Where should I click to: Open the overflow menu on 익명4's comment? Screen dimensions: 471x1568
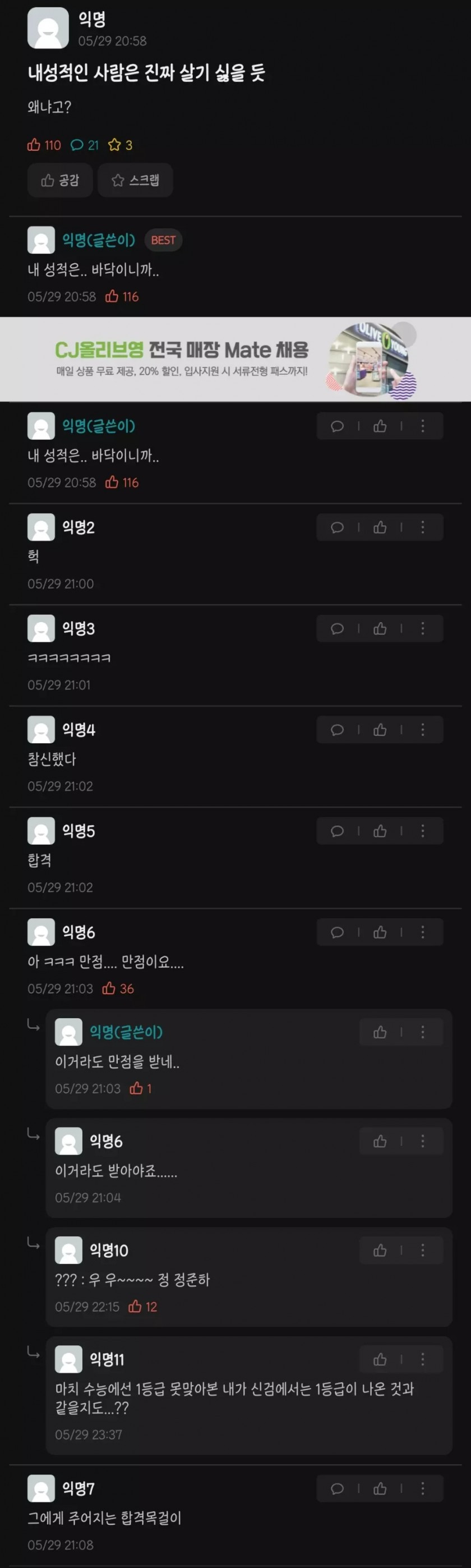[423, 730]
